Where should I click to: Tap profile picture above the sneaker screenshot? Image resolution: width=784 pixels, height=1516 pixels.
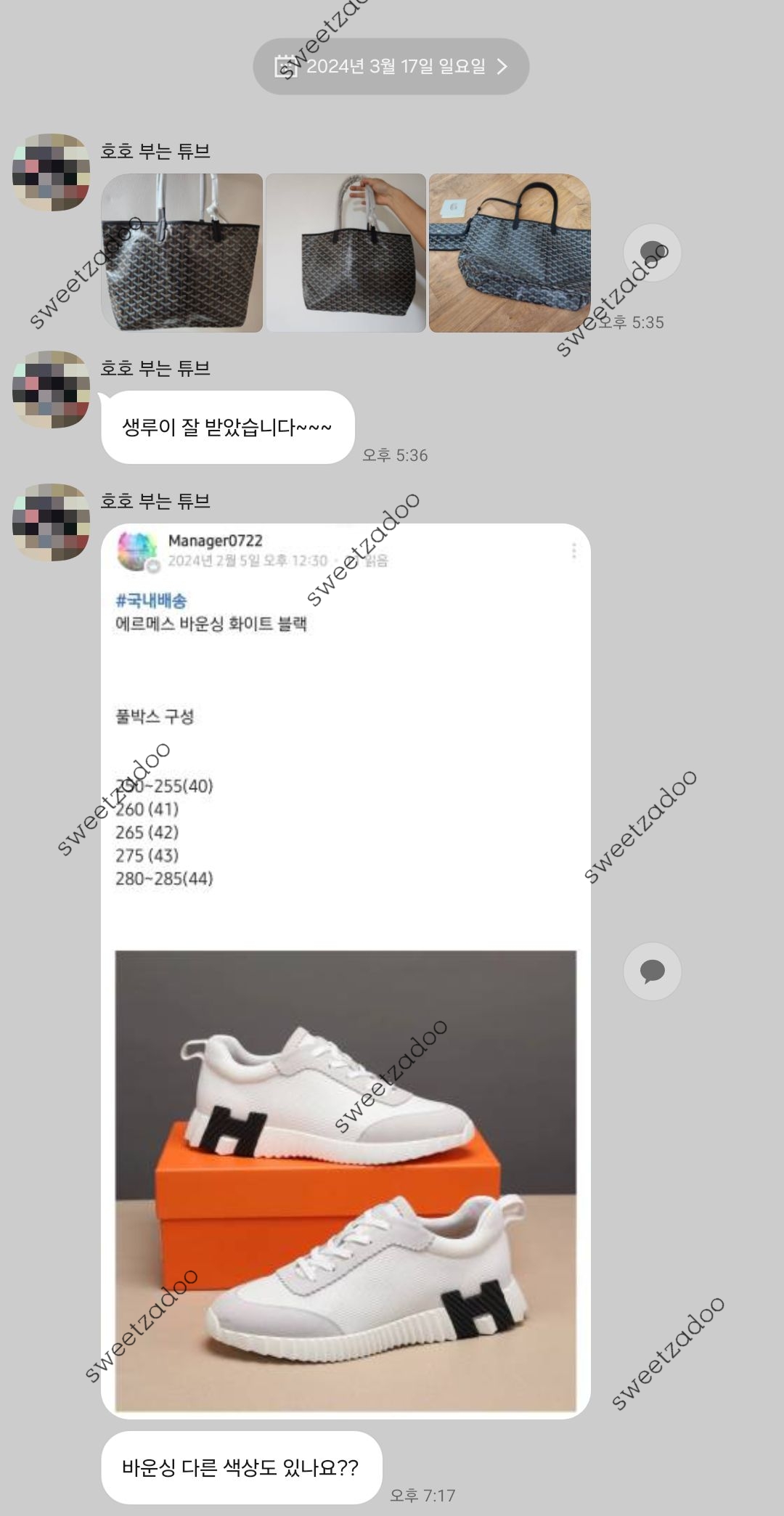click(x=51, y=522)
